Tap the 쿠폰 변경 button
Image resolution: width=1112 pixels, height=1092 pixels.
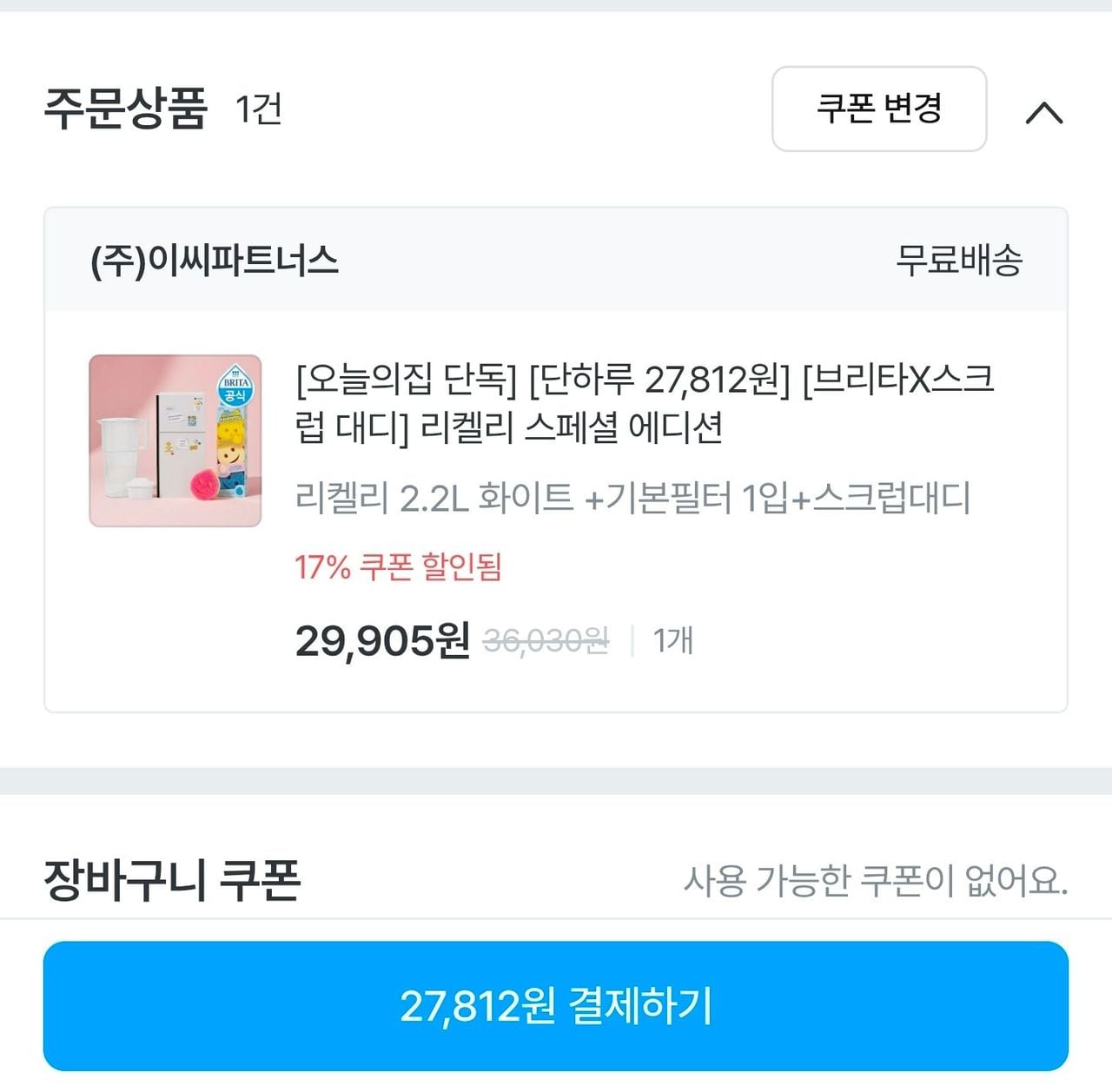pos(879,109)
